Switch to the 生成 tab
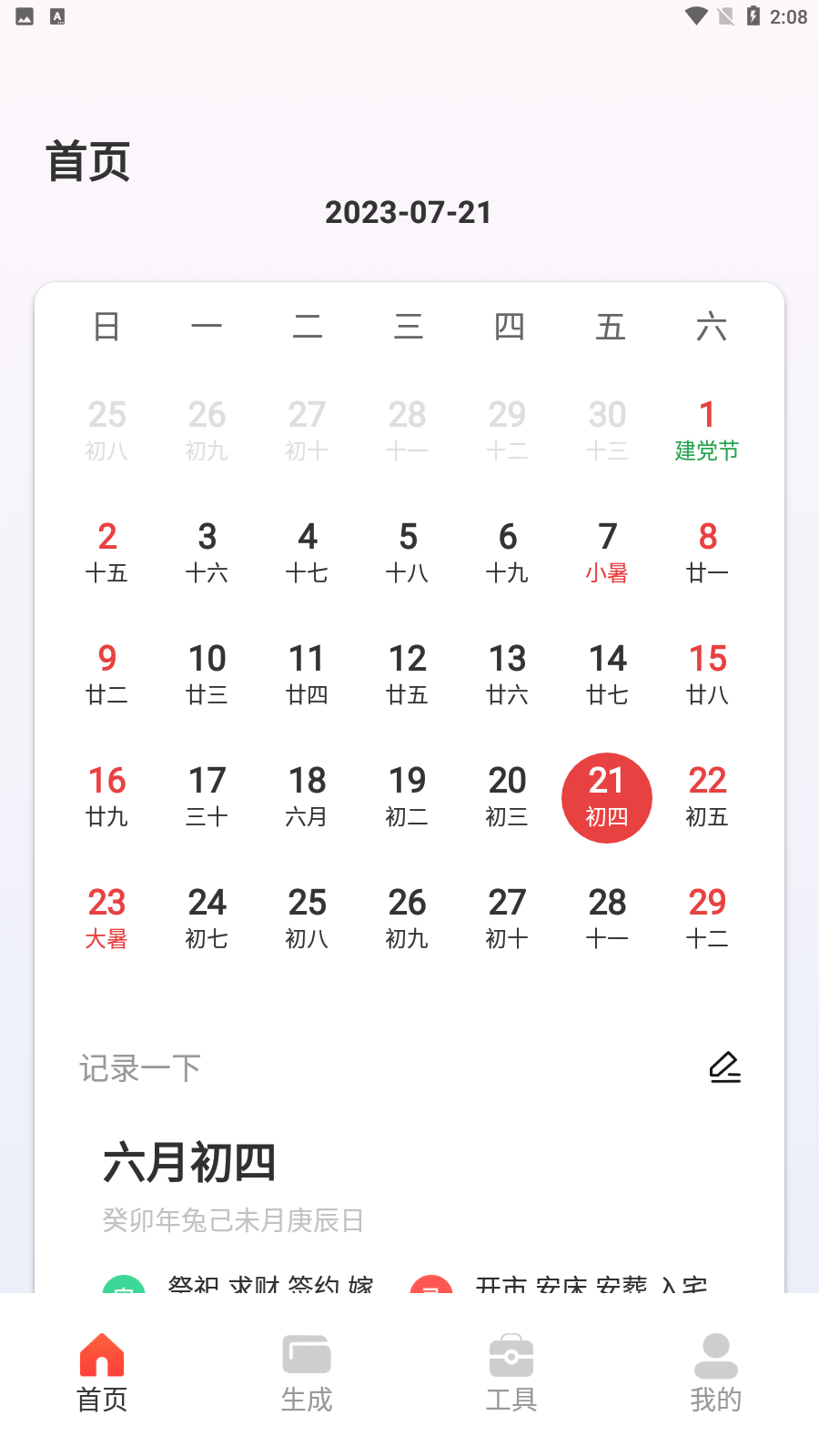This screenshot has width=819, height=1456. pos(307,1372)
